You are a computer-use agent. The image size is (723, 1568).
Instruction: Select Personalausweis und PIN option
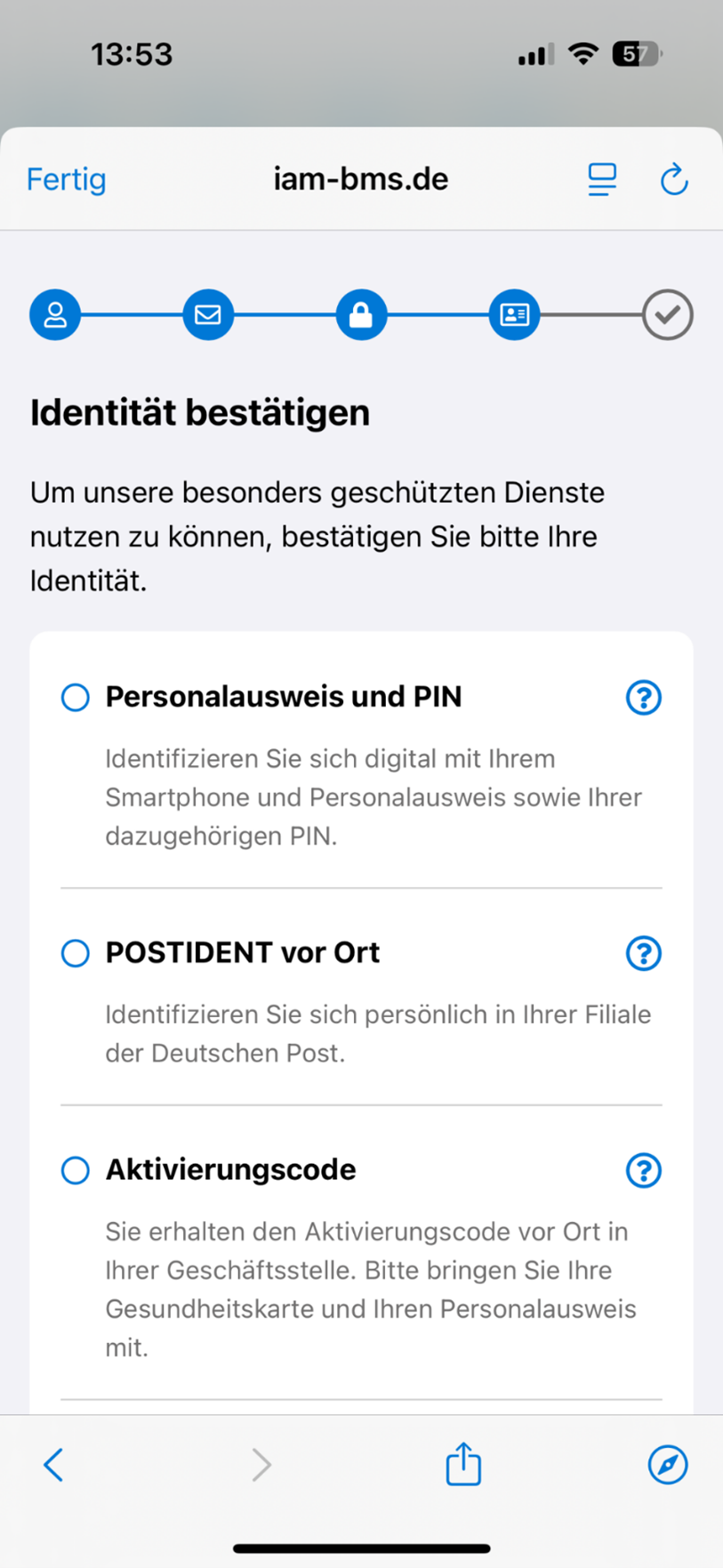76,698
